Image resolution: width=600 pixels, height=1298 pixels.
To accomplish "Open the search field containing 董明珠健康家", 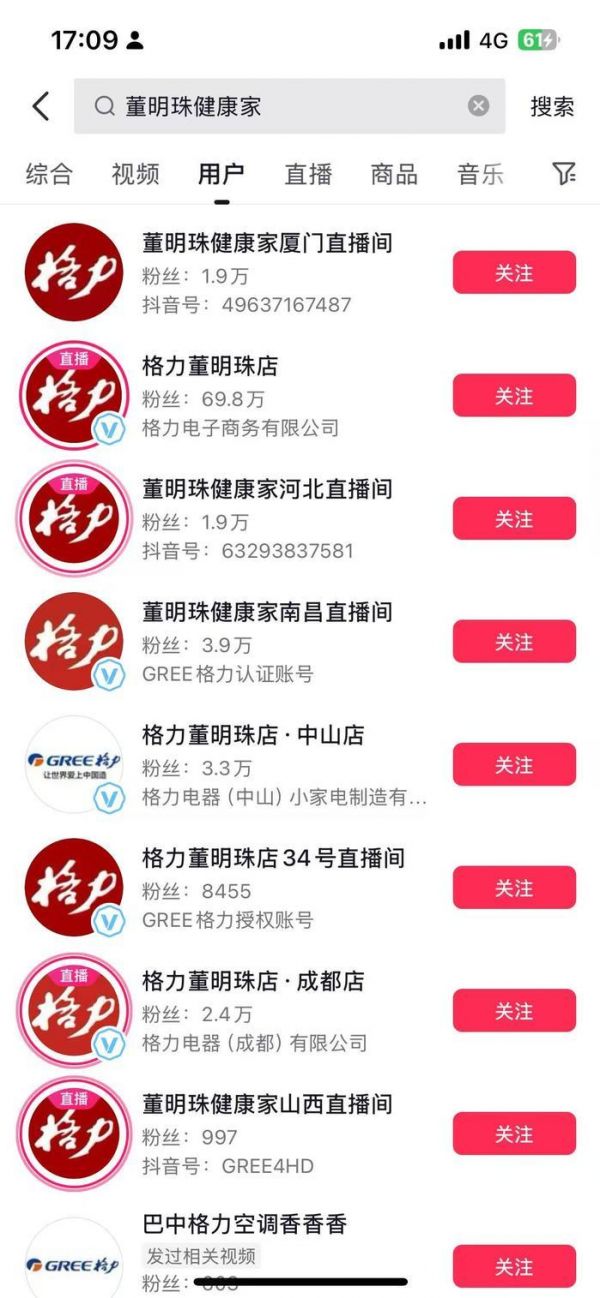I will [290, 106].
